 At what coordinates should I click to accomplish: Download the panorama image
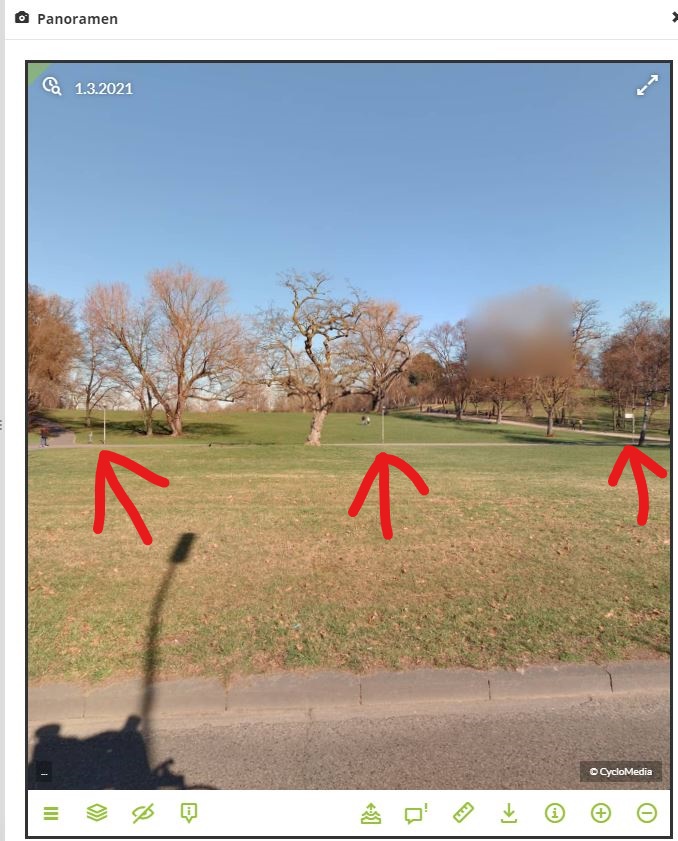(x=509, y=813)
